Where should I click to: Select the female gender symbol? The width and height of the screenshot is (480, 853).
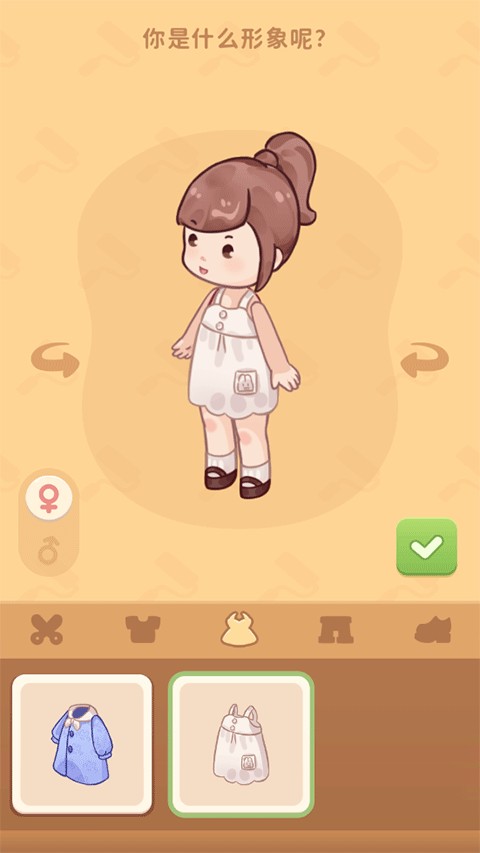49,498
